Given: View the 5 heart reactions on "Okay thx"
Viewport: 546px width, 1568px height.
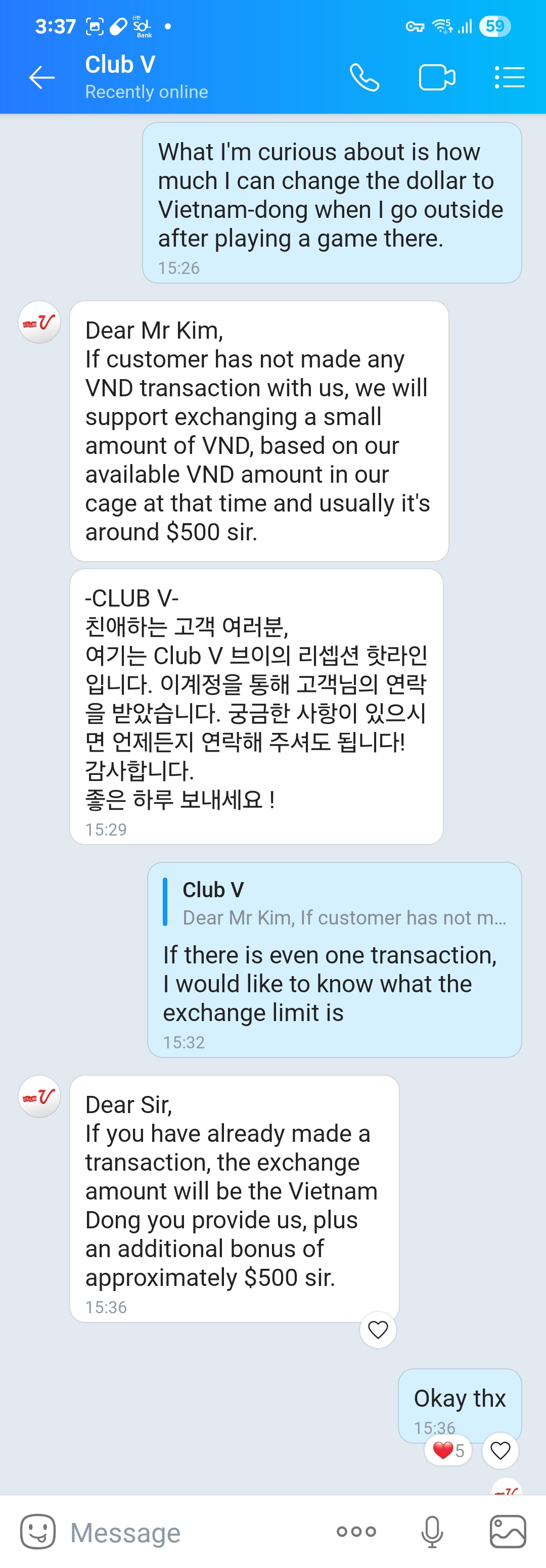Looking at the screenshot, I should click(x=448, y=1451).
